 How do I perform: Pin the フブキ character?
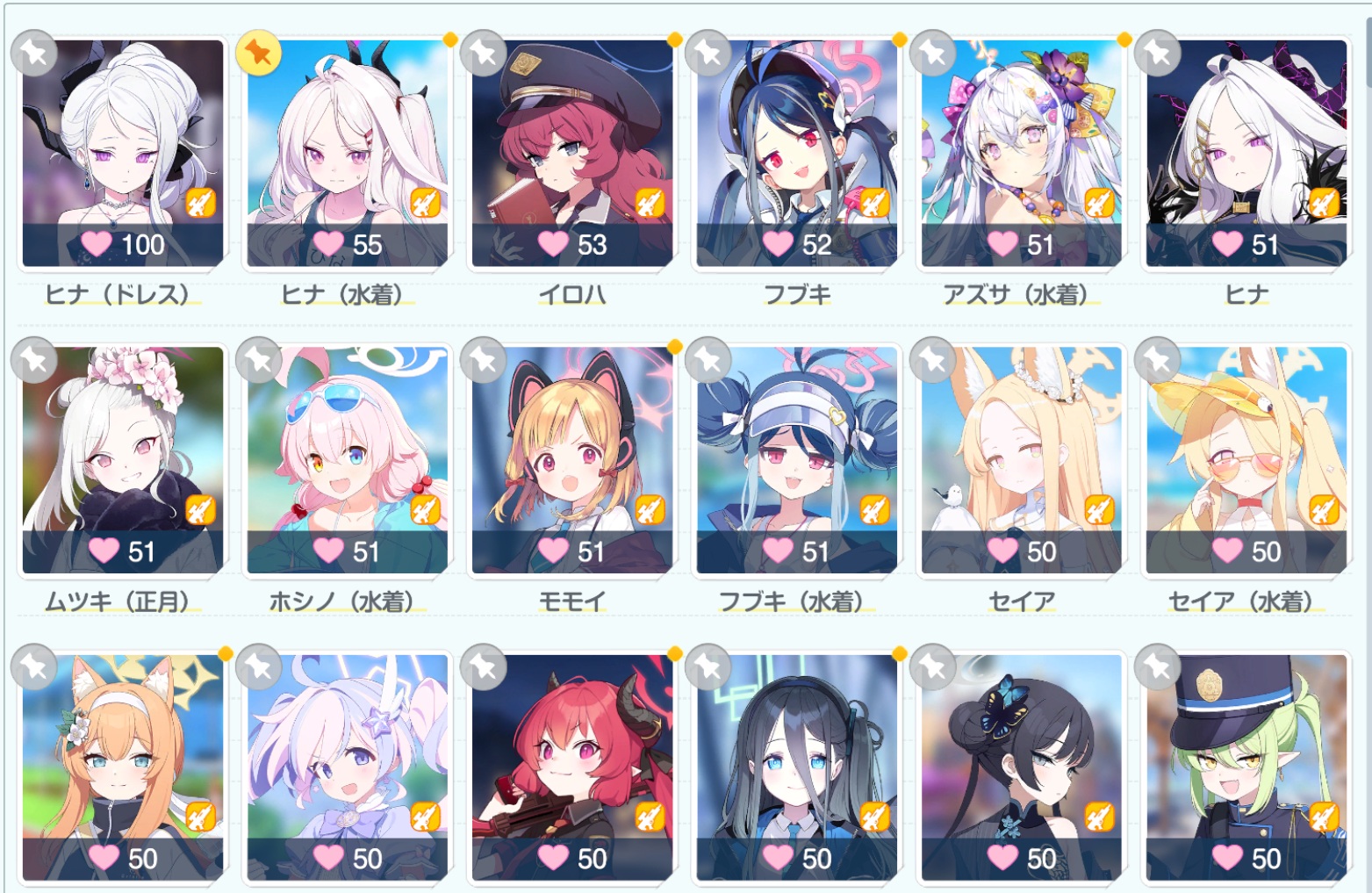[x=708, y=54]
